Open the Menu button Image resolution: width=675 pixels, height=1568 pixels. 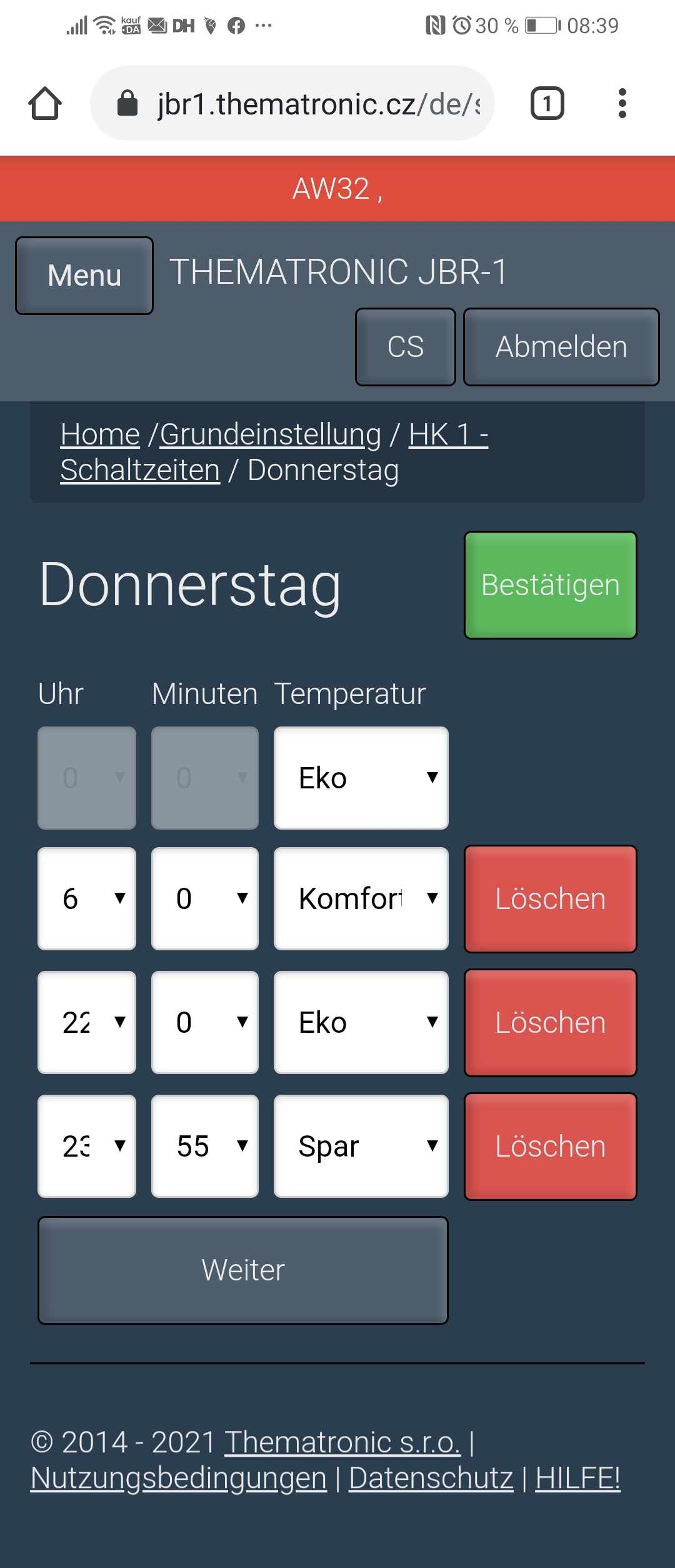pyautogui.click(x=84, y=276)
